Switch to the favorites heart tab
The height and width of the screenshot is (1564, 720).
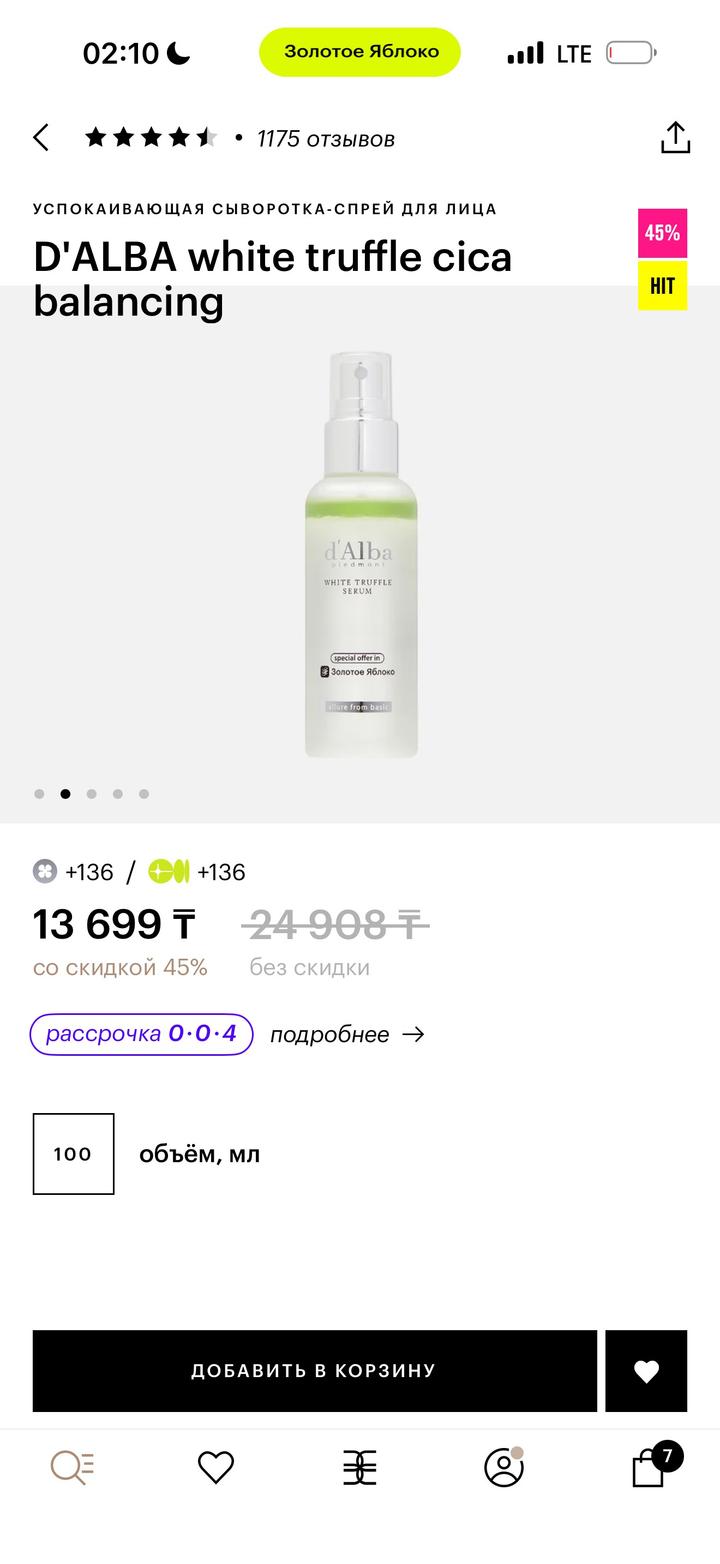point(216,1467)
